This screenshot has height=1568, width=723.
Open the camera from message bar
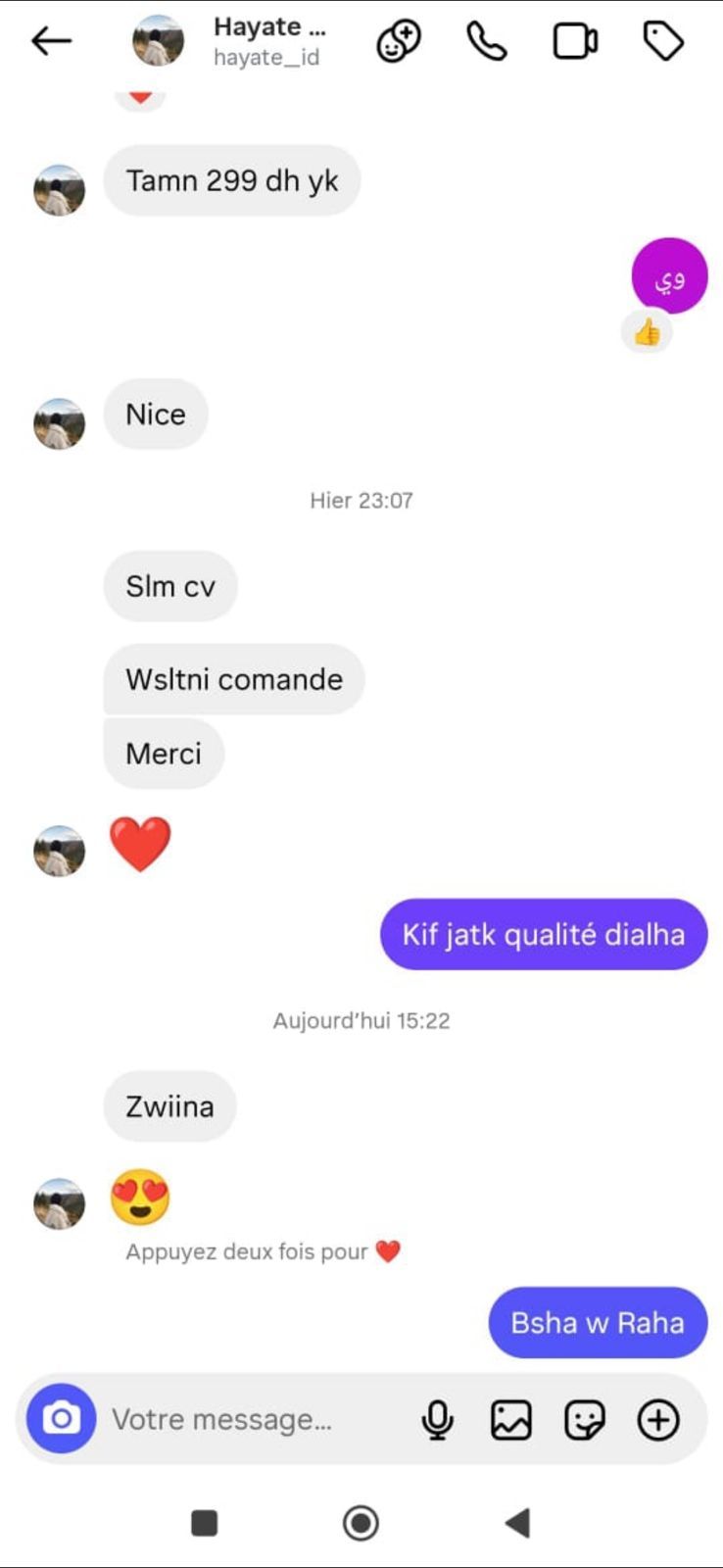(x=61, y=1418)
